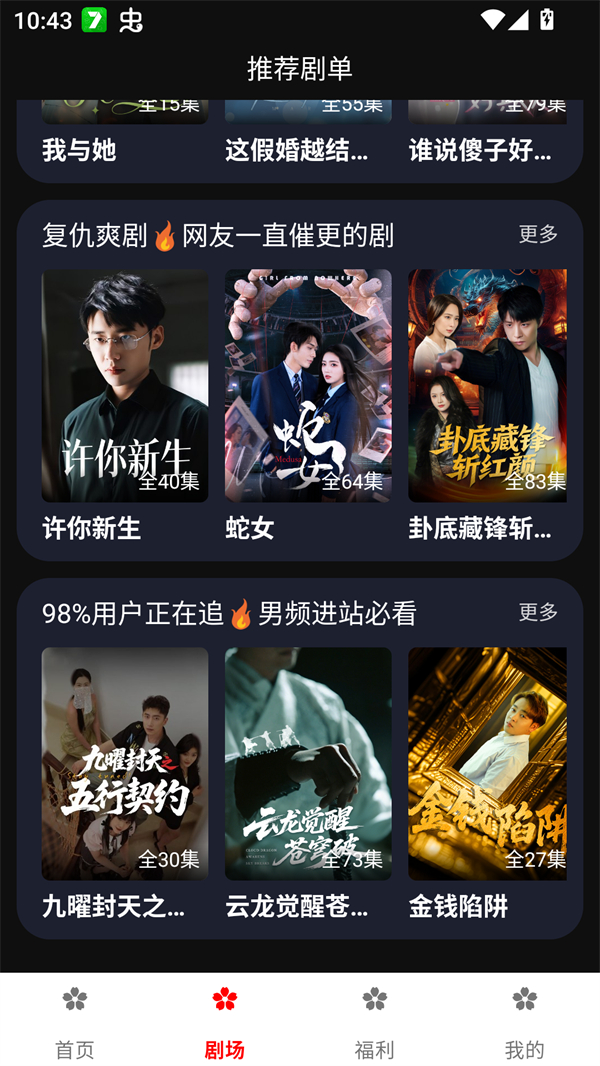Select the 剧场 tab
Viewport: 600px width, 1066px height.
(225, 1022)
